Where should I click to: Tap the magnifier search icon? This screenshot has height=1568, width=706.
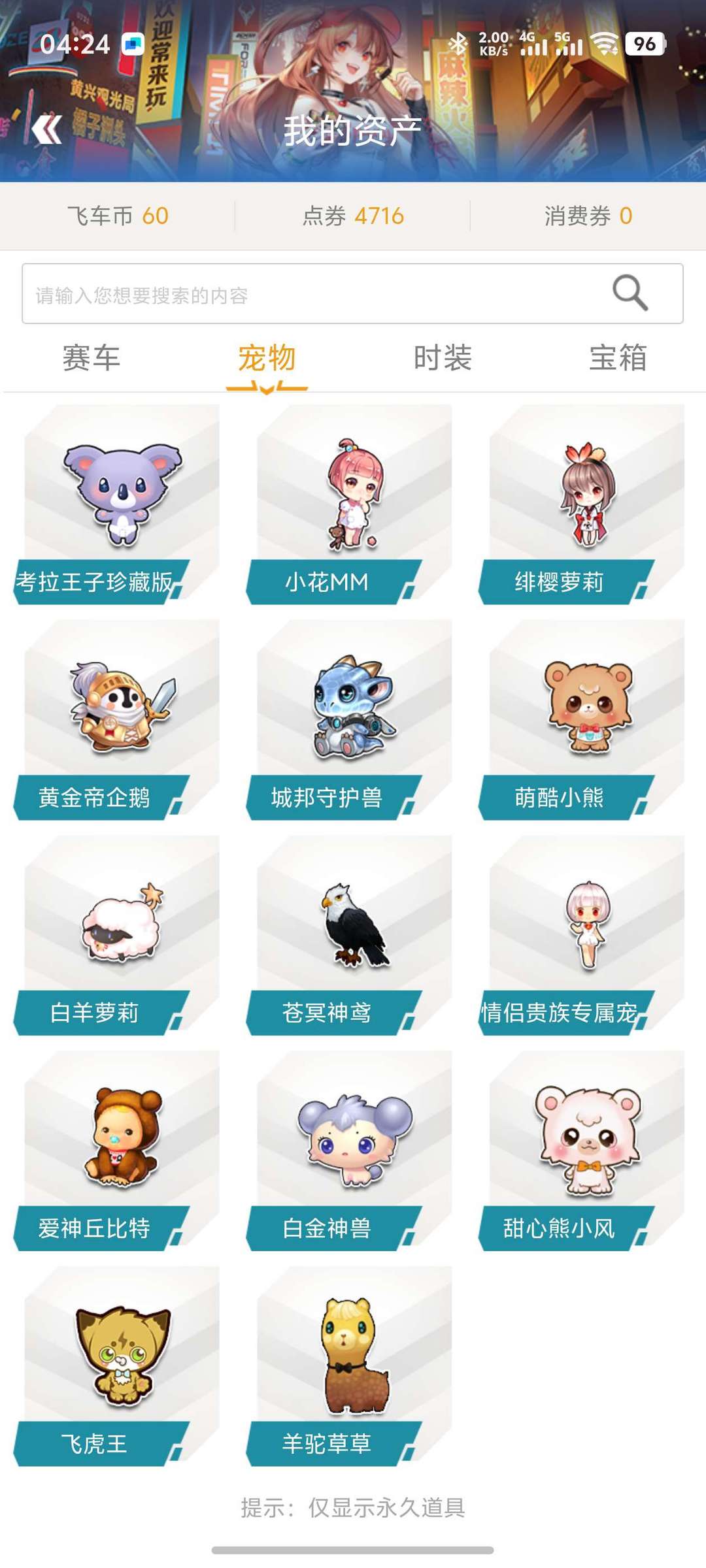click(x=630, y=293)
